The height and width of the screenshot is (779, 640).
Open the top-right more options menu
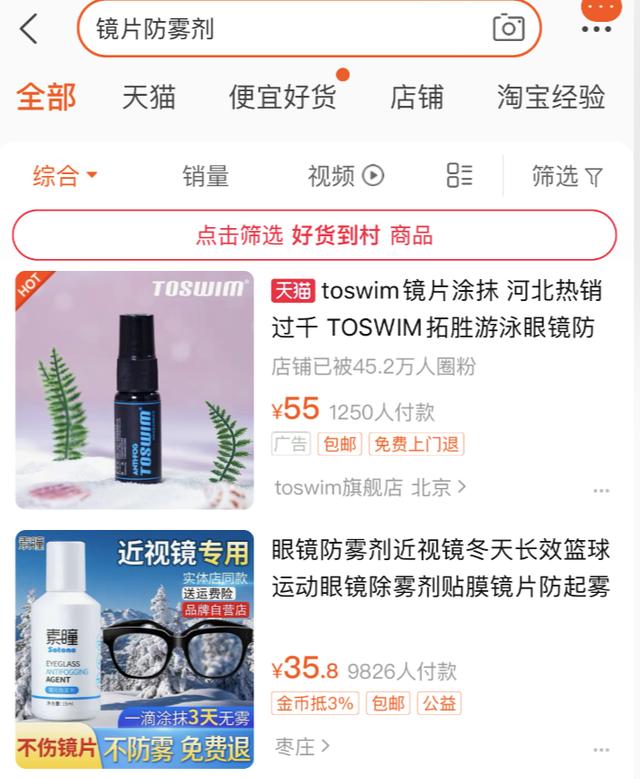(596, 28)
